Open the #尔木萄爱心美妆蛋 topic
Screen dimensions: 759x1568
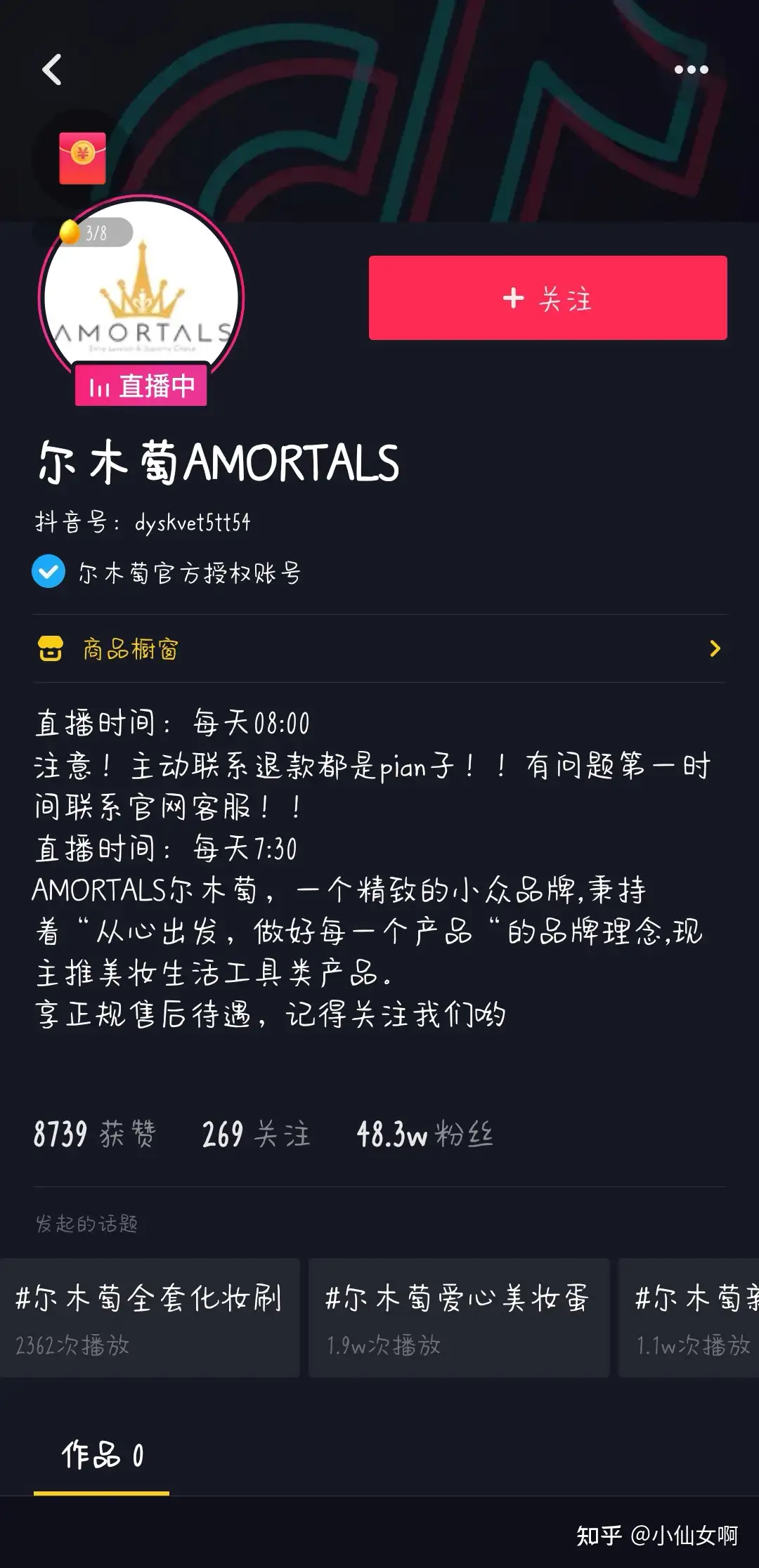[459, 1317]
